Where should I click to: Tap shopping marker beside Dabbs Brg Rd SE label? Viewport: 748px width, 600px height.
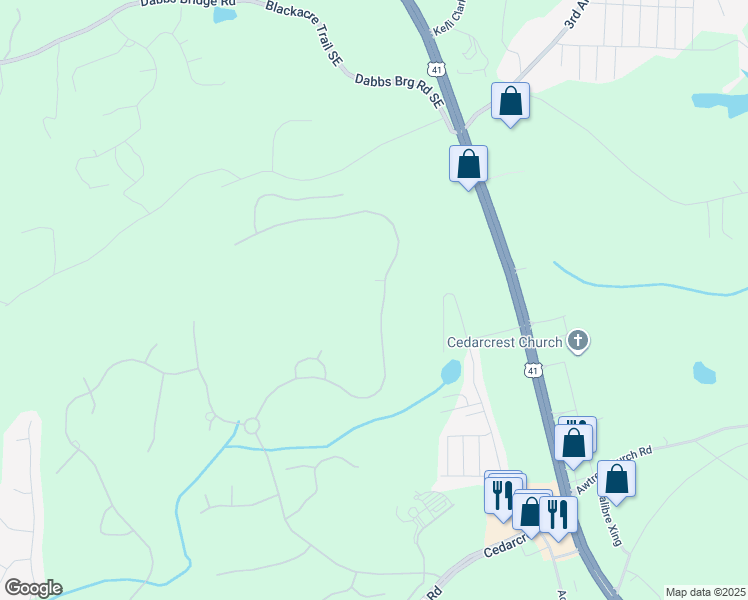click(468, 165)
